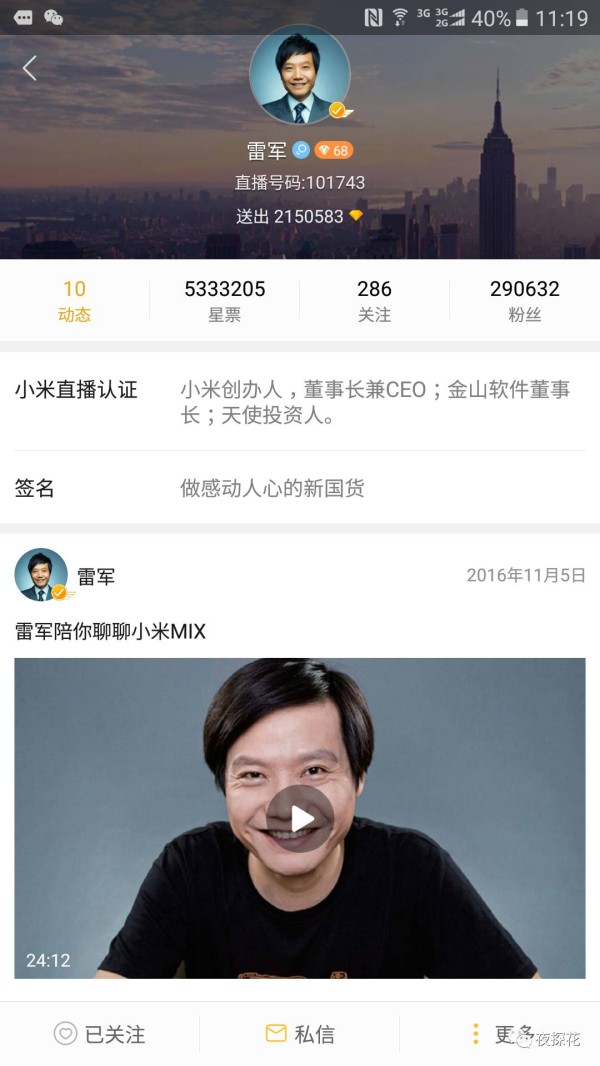
Task: View the 粉丝 followers list
Action: [x=525, y=300]
